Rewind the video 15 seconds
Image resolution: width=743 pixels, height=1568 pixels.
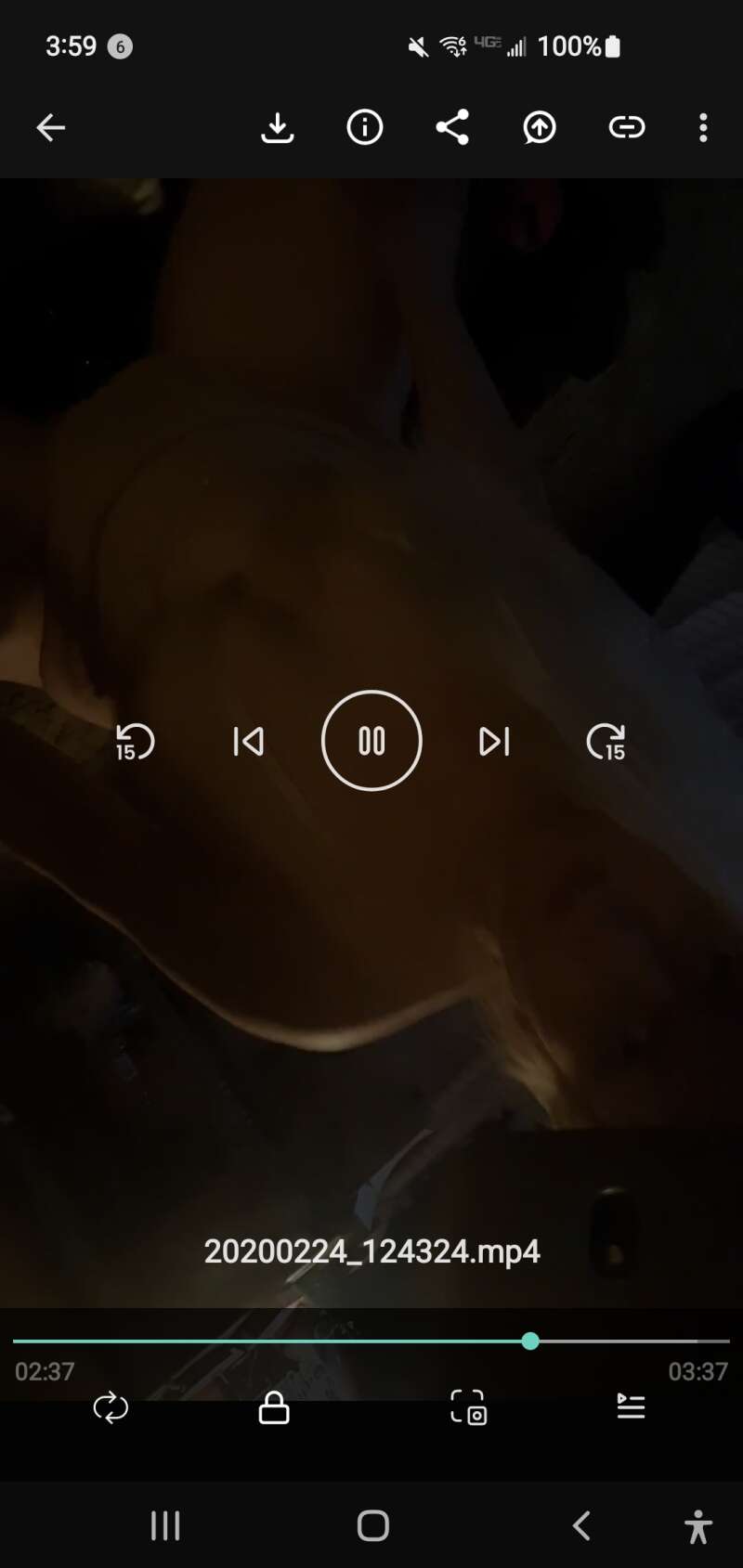pos(135,742)
